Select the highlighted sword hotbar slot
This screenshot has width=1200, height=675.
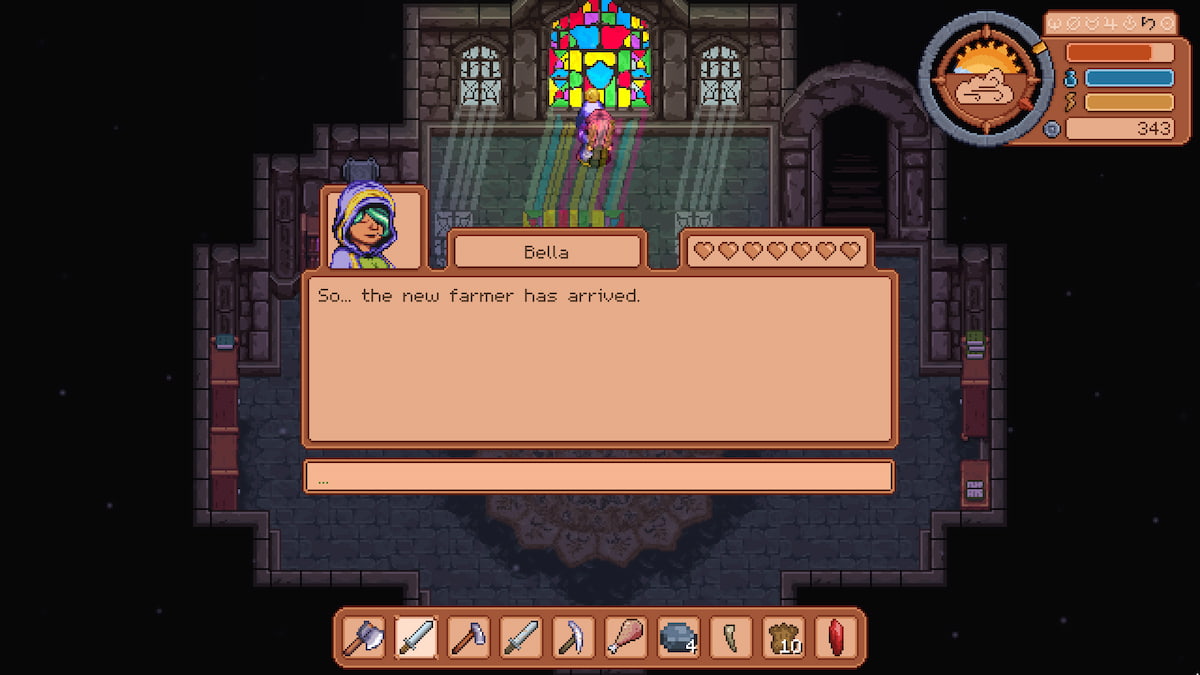[416, 636]
